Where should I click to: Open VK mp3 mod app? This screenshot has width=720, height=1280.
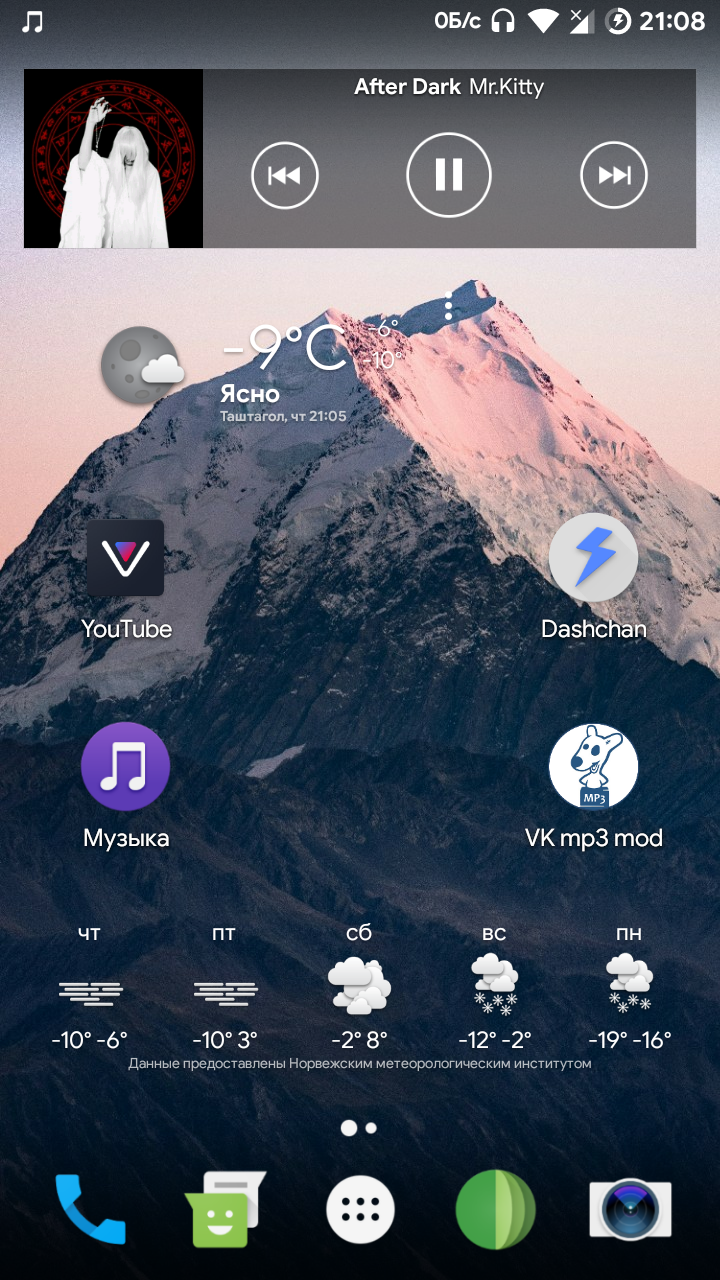click(593, 767)
